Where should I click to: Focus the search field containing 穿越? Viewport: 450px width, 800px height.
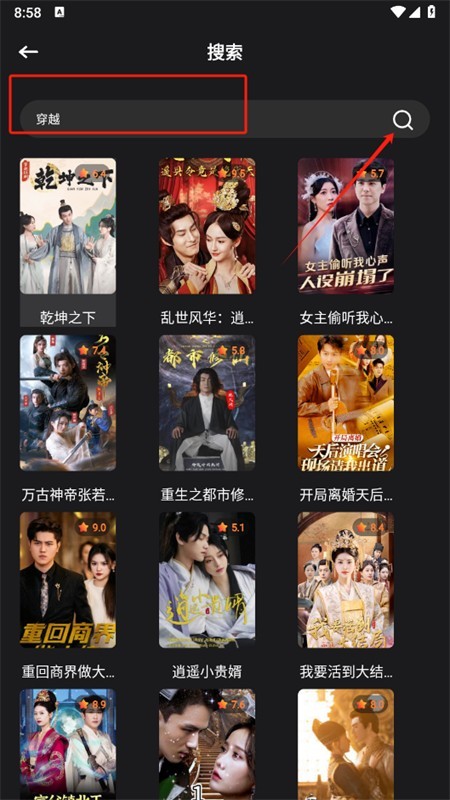[224, 119]
